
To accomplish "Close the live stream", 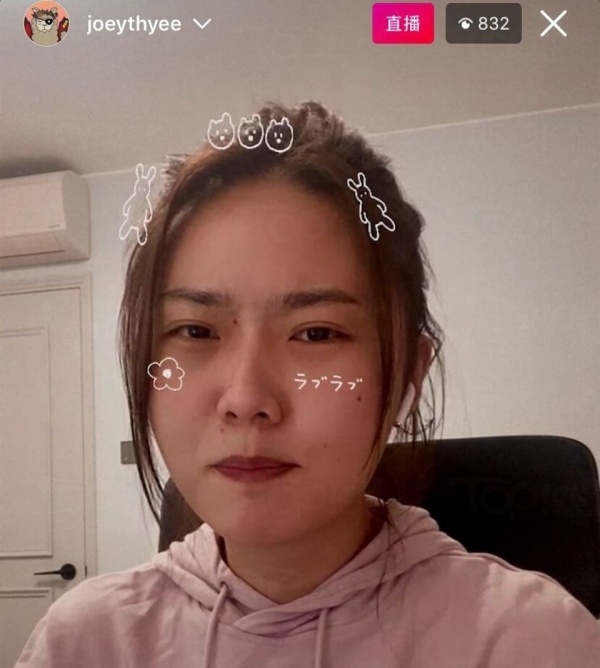I will pos(553,24).
